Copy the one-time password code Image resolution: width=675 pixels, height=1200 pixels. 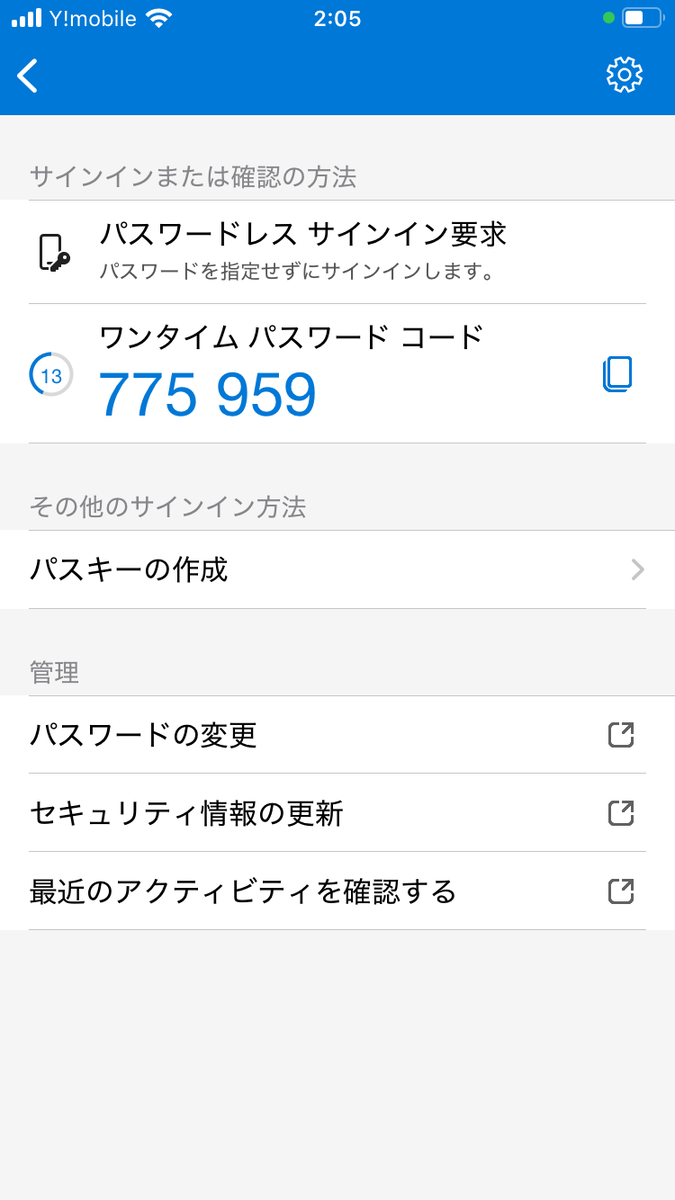(x=618, y=374)
